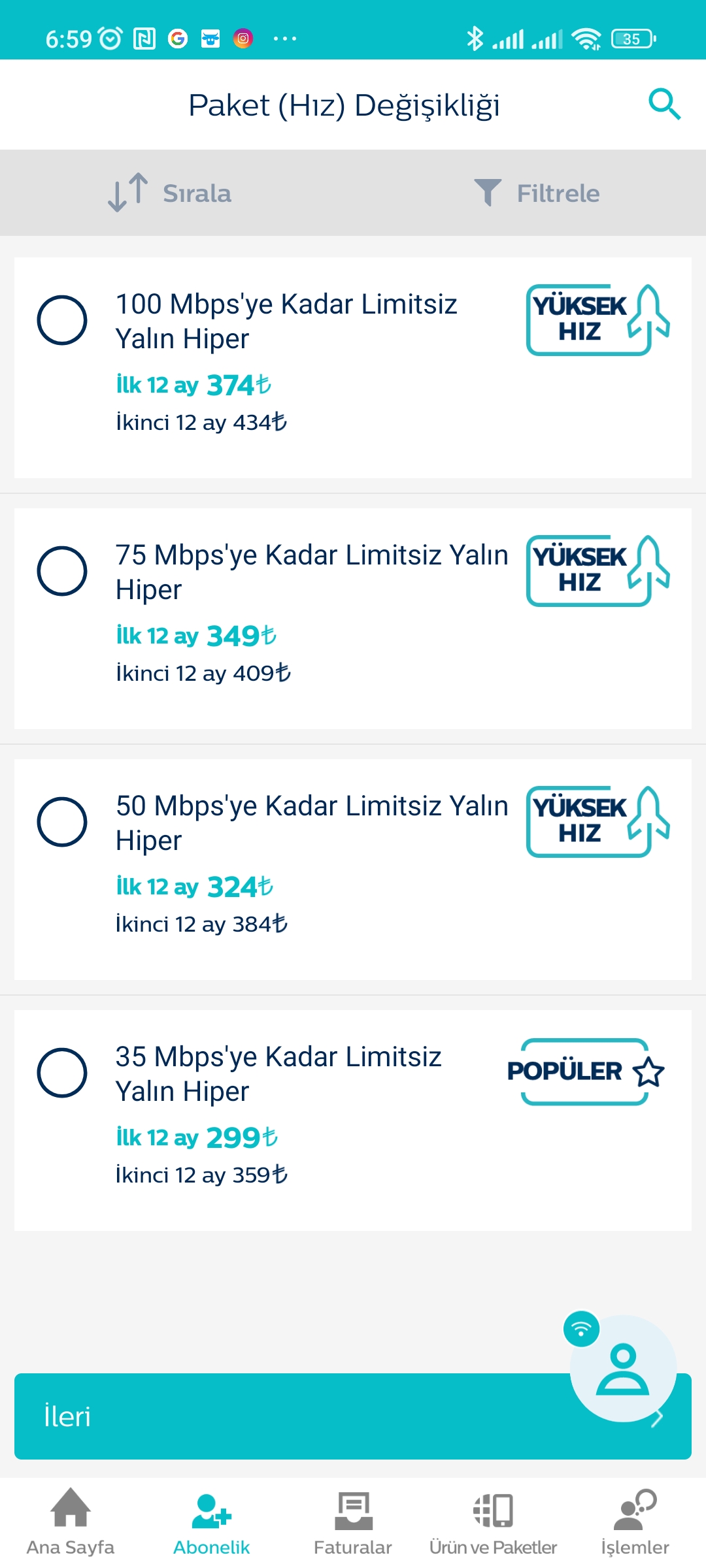Open the Sırala sorting options
The image size is (706, 1568).
click(x=170, y=193)
